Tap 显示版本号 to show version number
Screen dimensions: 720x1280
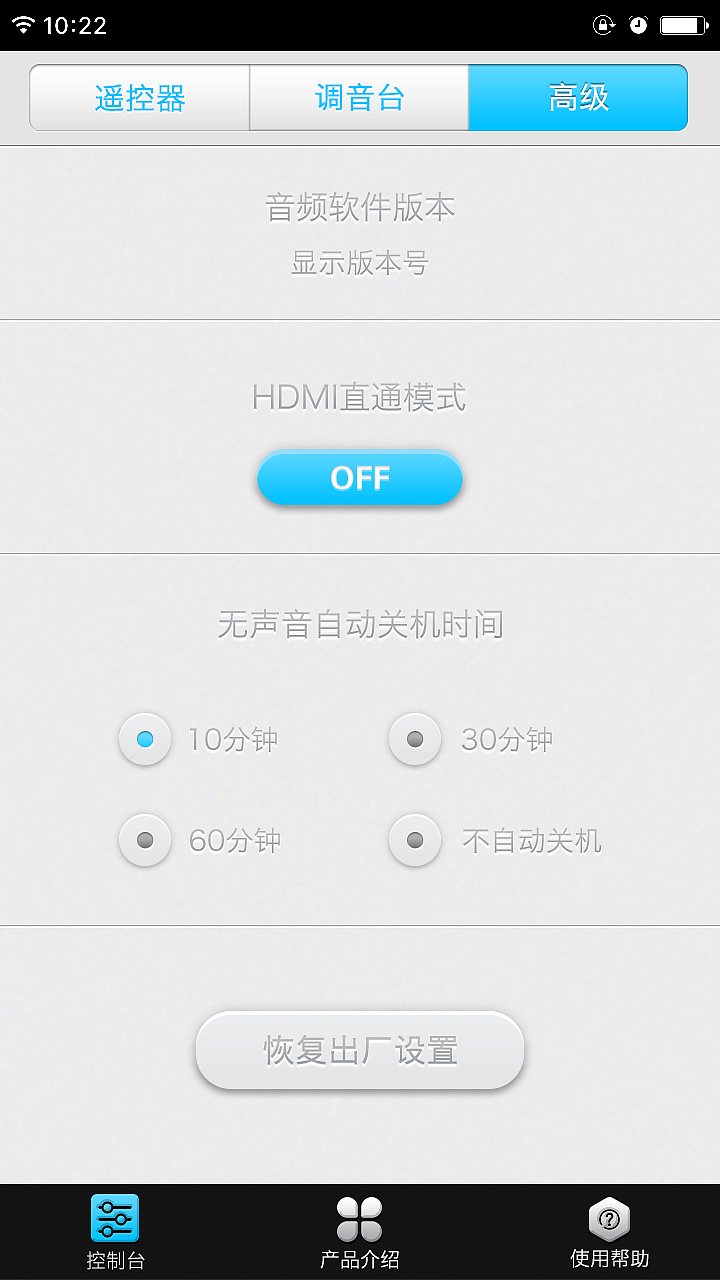360,263
